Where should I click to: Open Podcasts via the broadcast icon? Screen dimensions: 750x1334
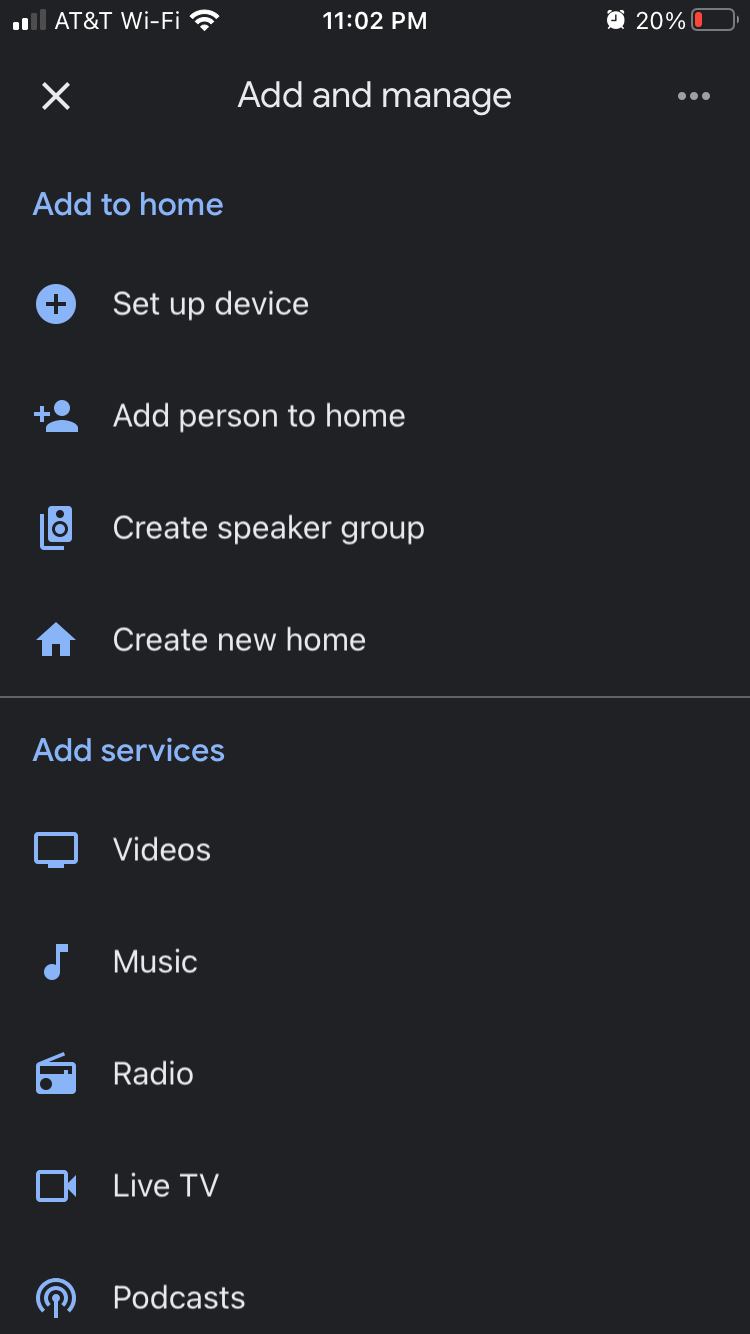pos(55,1297)
